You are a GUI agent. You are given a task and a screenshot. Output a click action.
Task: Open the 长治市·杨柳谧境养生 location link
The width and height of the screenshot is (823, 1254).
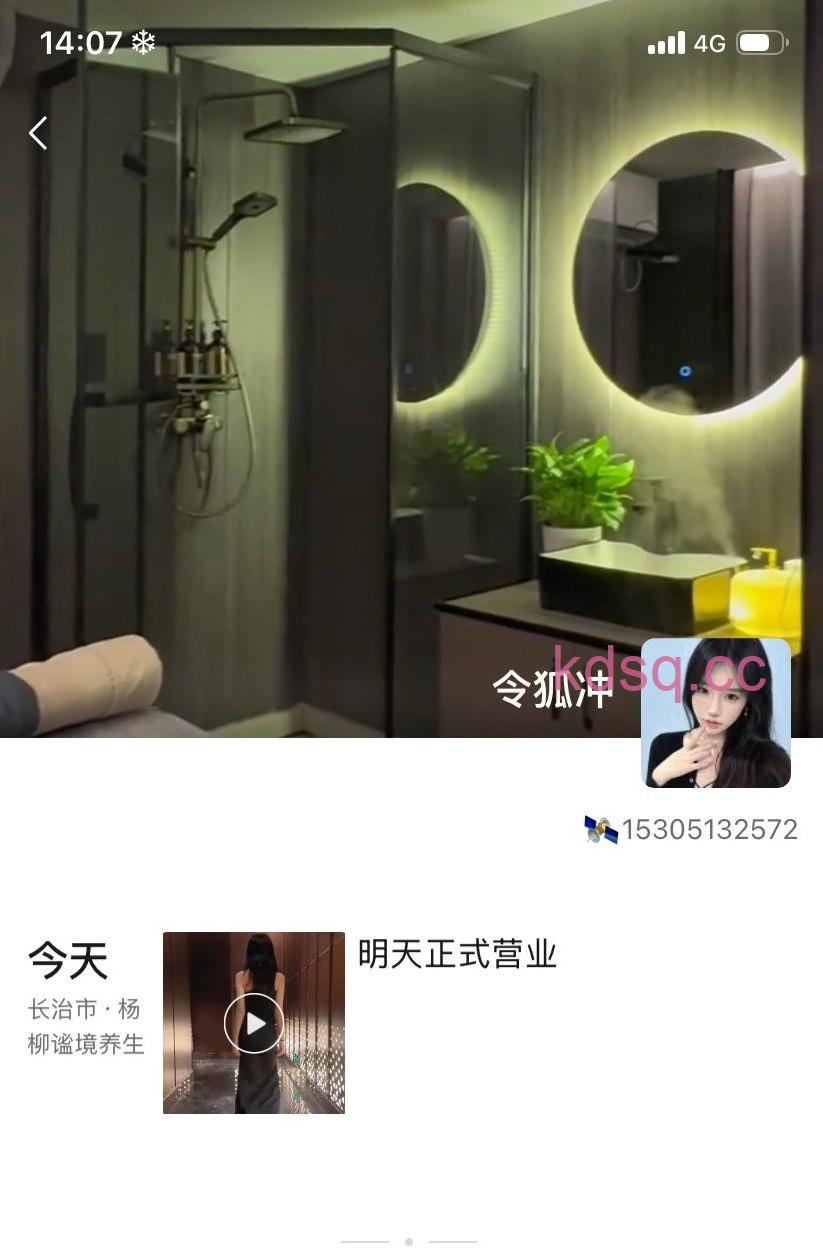(86, 1027)
